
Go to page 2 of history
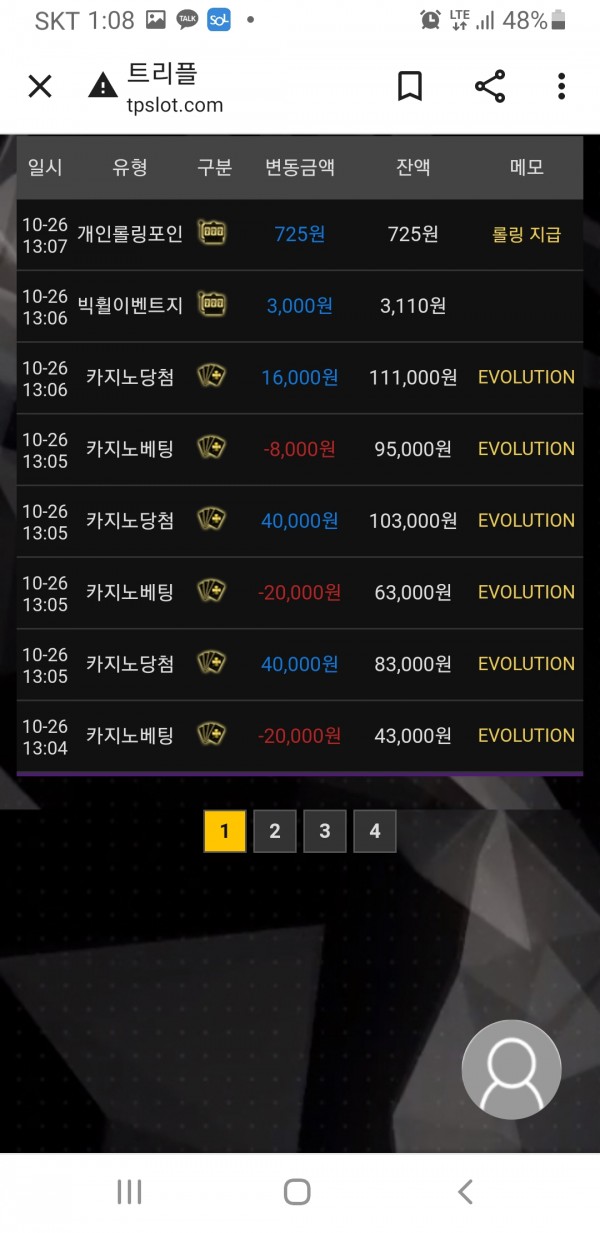click(x=275, y=831)
